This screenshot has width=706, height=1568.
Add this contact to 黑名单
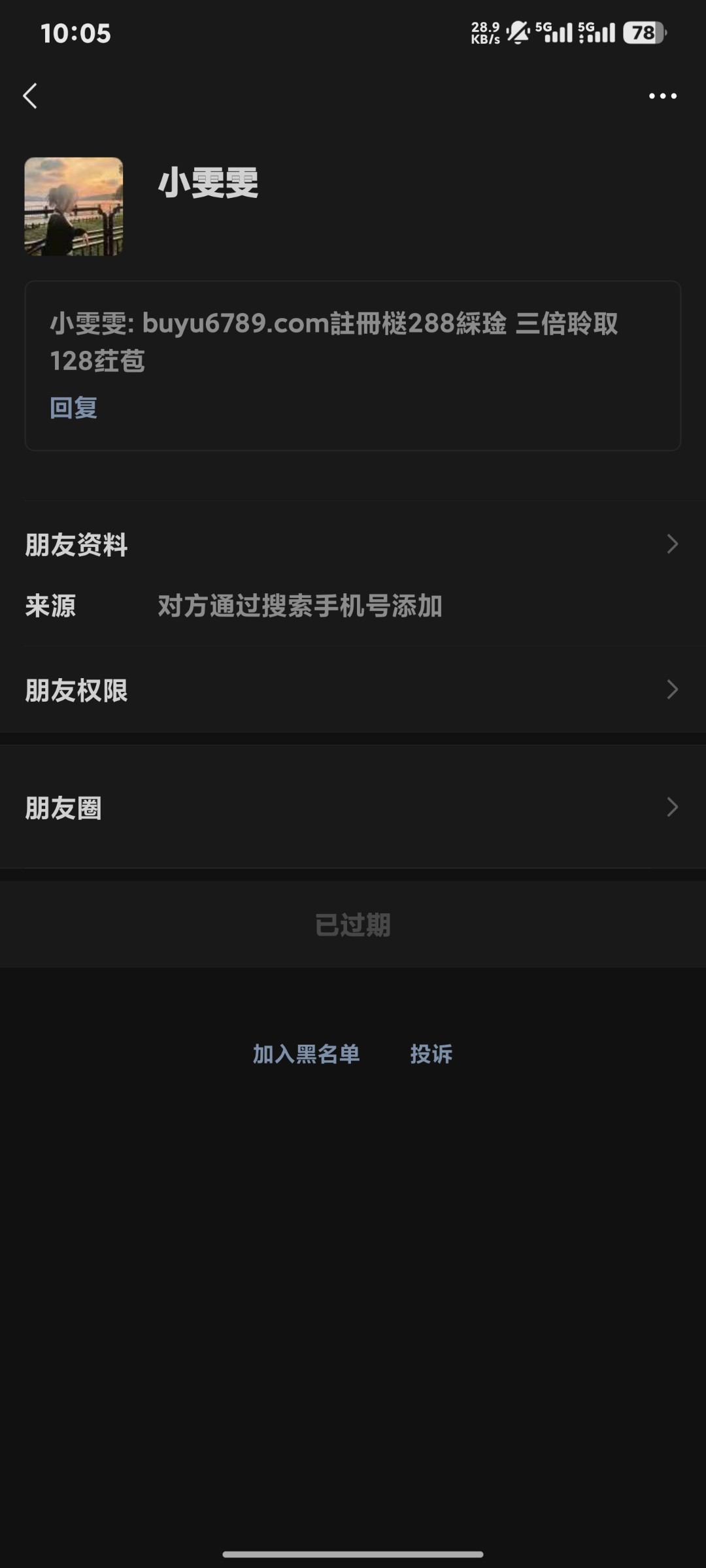pos(306,1054)
